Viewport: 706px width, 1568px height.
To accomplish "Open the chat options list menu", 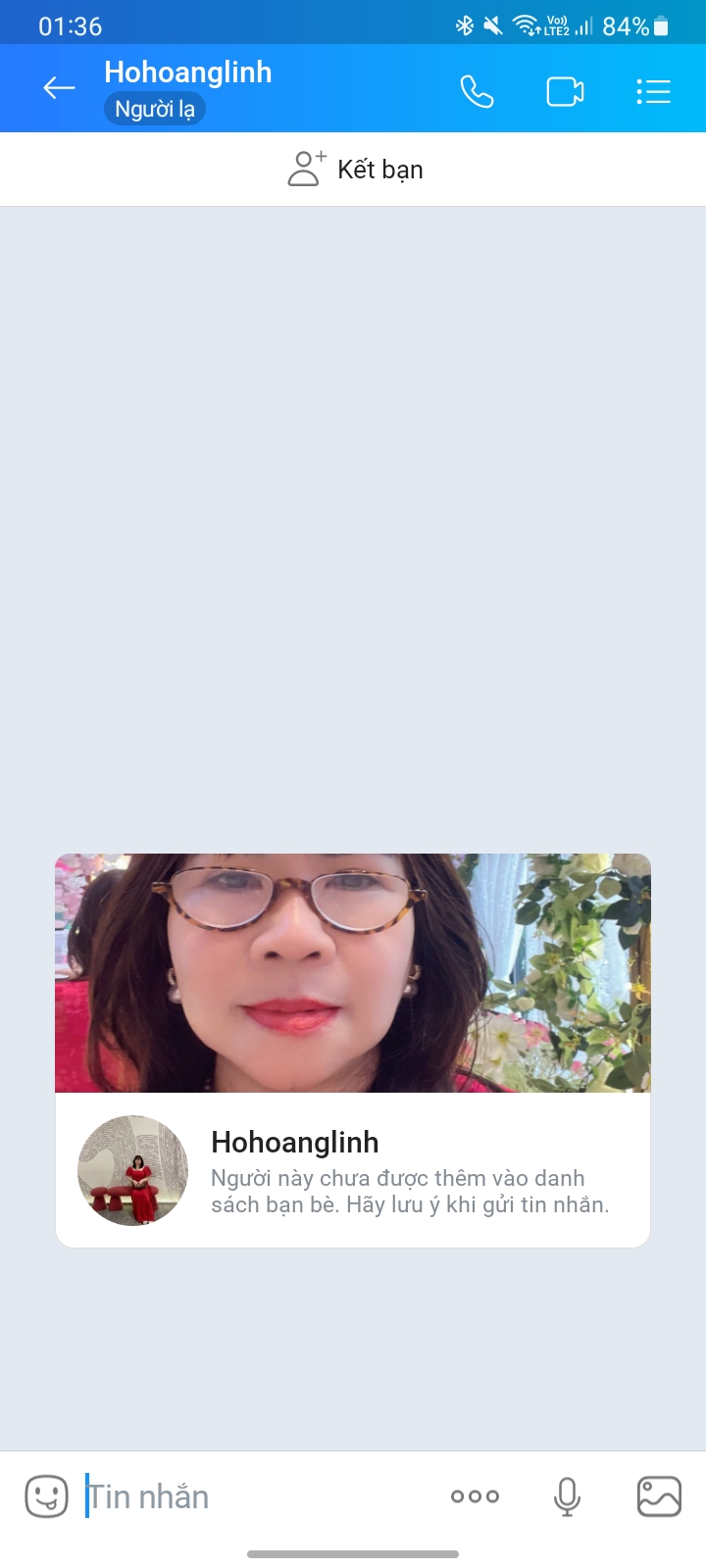I will [x=653, y=92].
